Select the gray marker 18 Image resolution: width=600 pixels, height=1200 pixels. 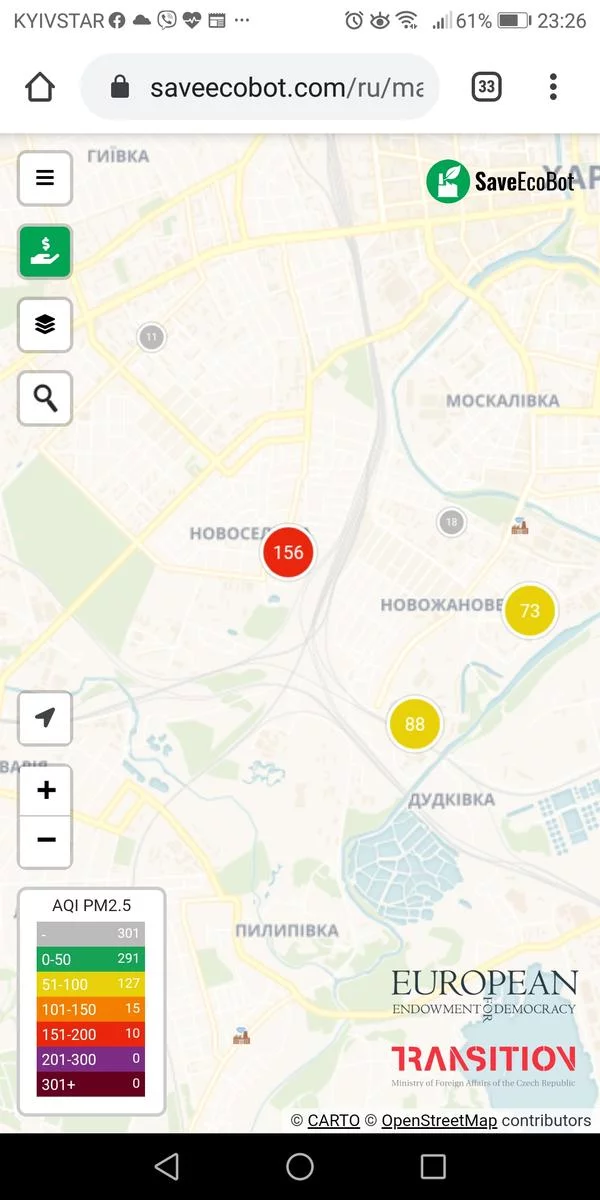(x=452, y=522)
